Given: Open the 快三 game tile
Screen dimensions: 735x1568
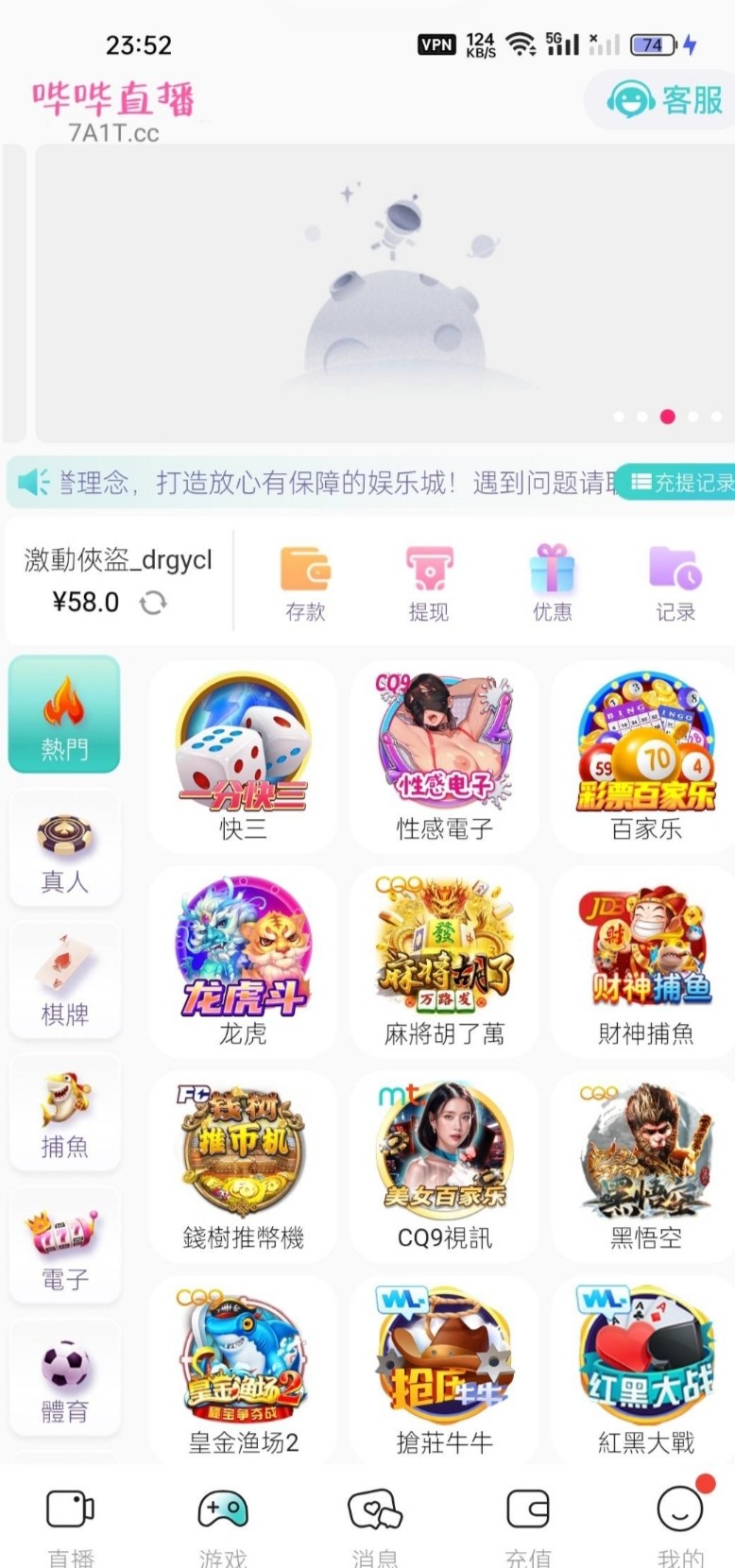Looking at the screenshot, I should point(243,758).
